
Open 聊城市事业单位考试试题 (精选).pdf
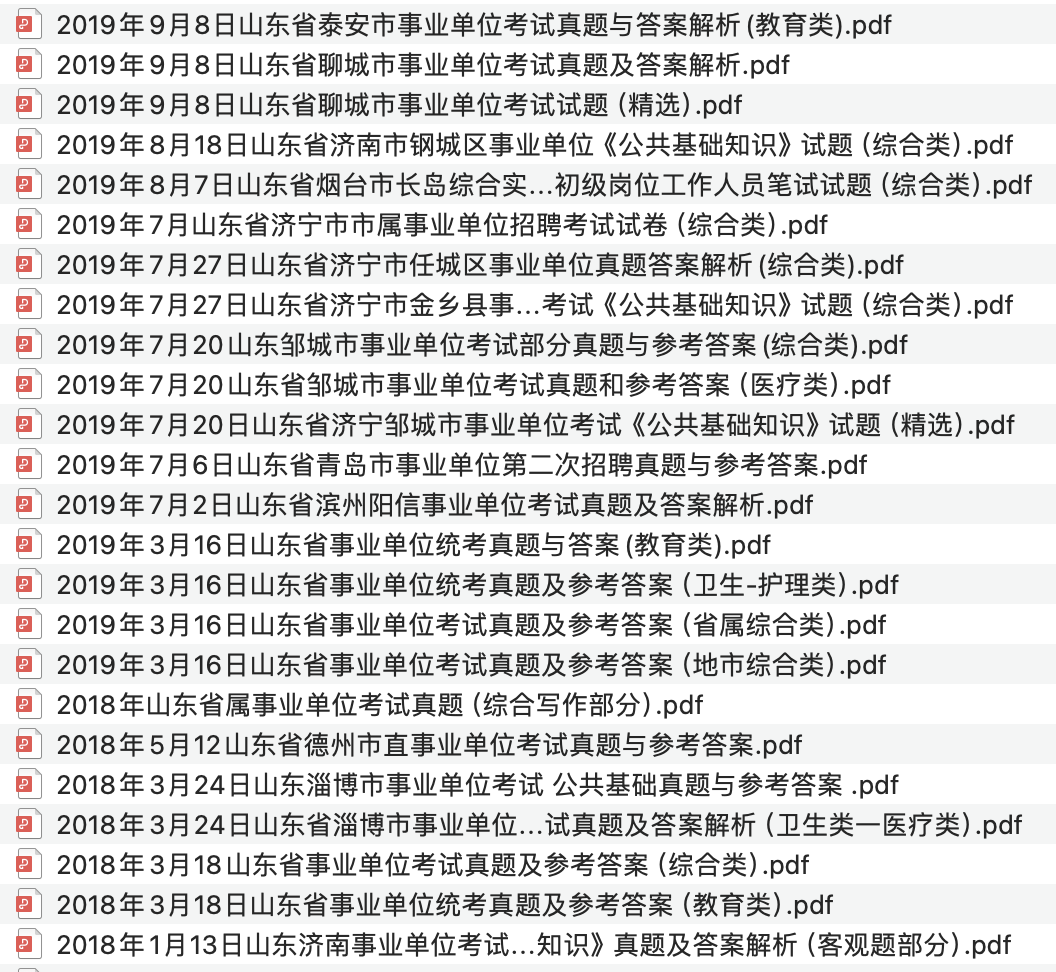point(399,105)
